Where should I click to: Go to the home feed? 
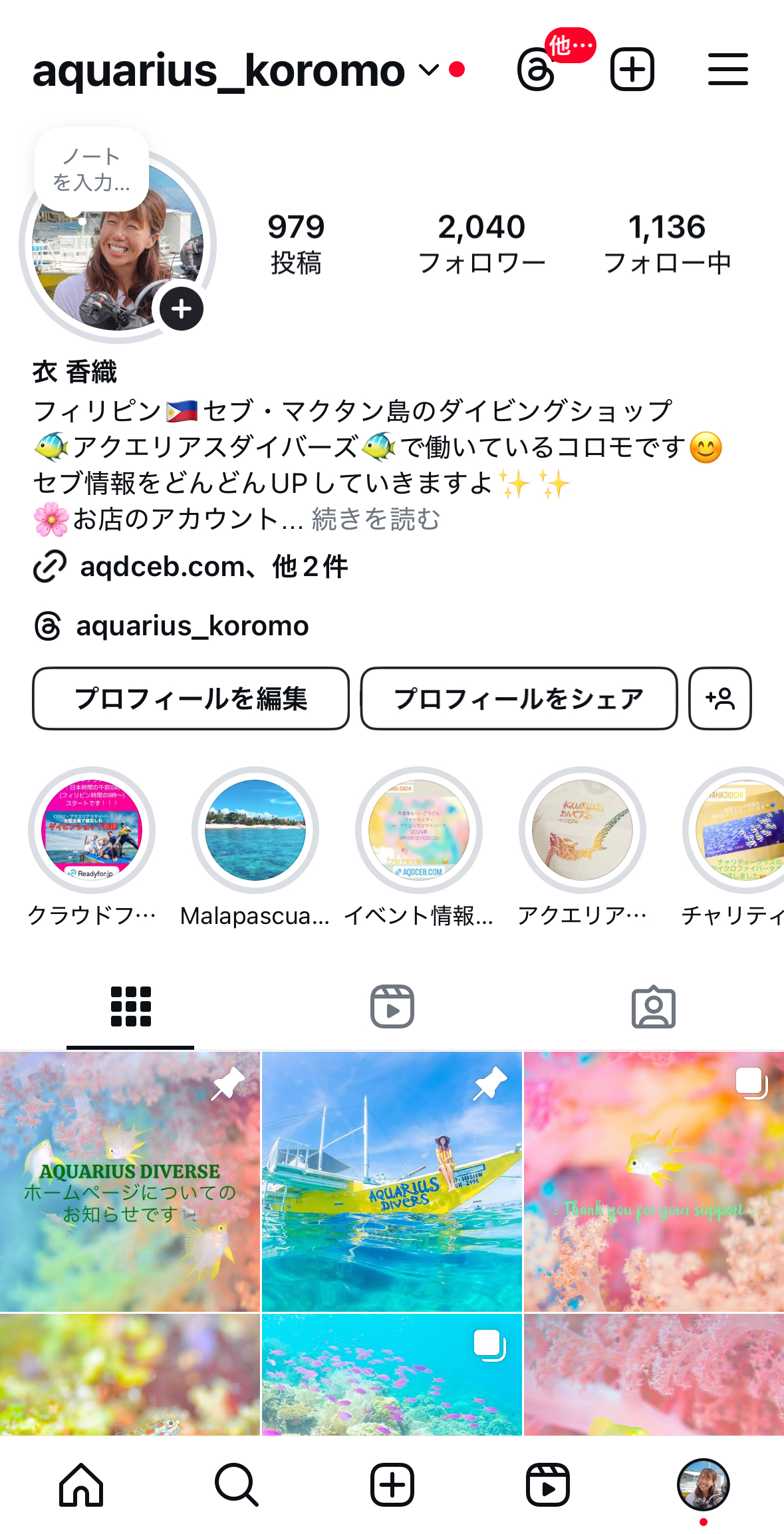click(x=81, y=1485)
